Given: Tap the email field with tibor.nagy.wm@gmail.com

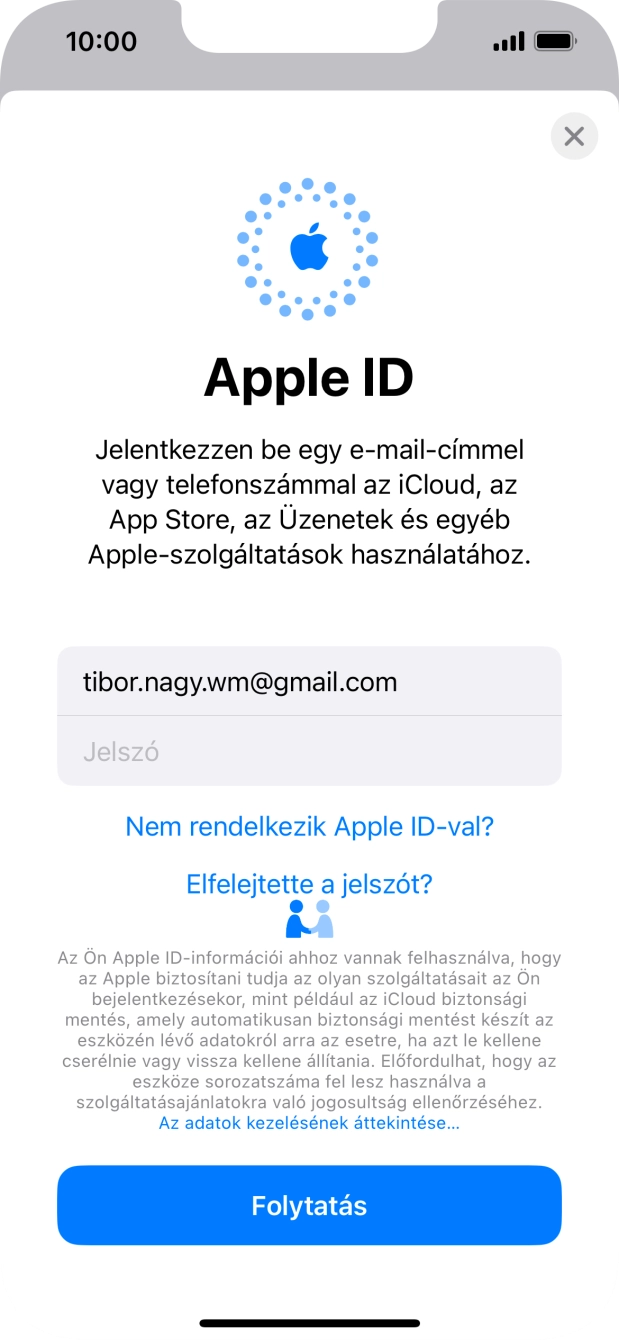Looking at the screenshot, I should [x=309, y=682].
